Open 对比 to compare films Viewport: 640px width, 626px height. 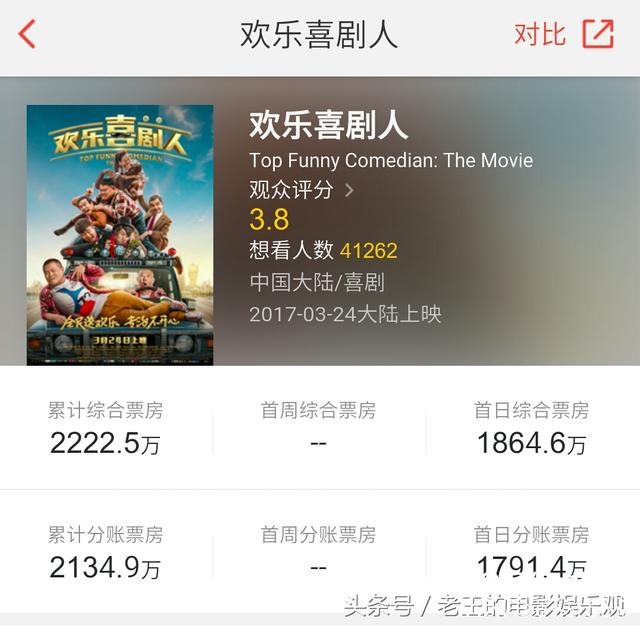pyautogui.click(x=540, y=34)
